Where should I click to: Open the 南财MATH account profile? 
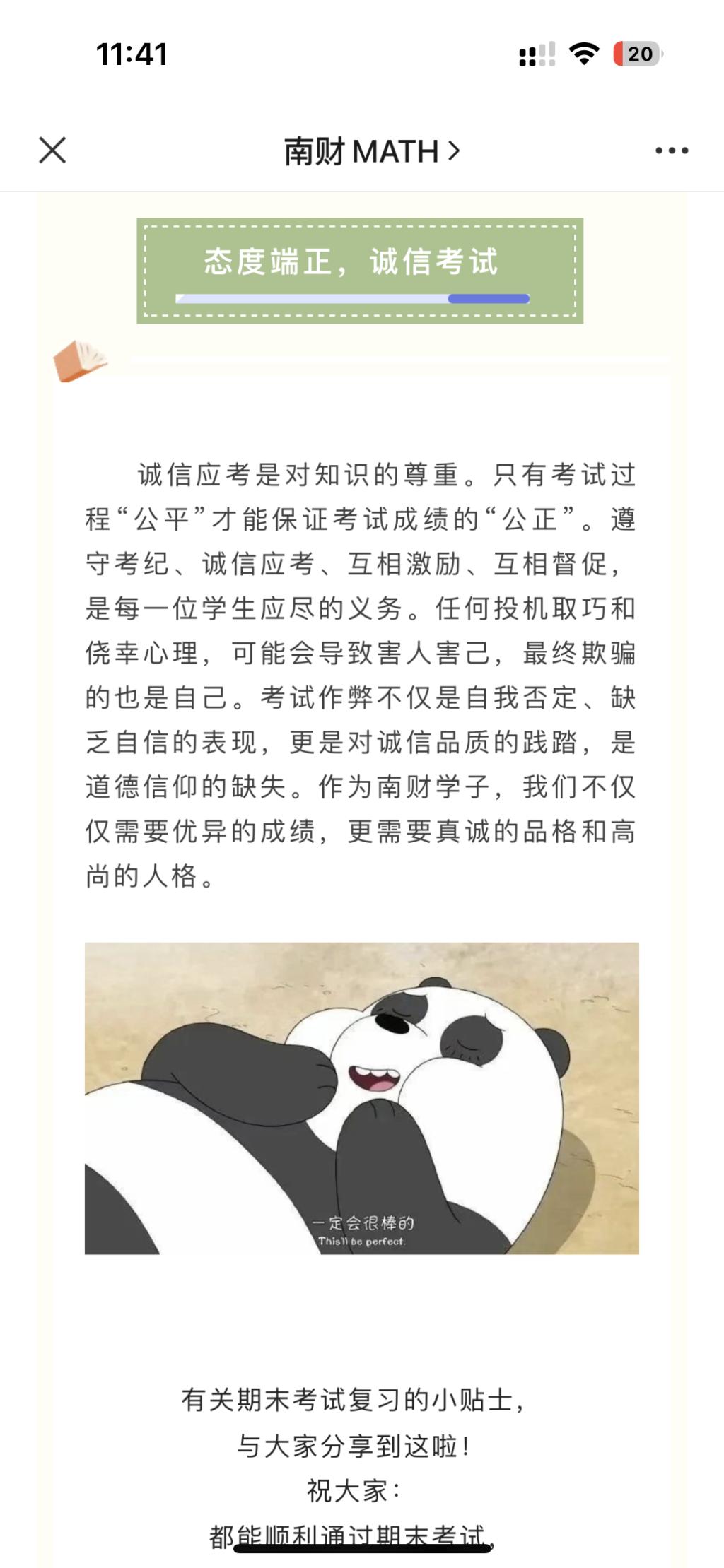point(370,151)
